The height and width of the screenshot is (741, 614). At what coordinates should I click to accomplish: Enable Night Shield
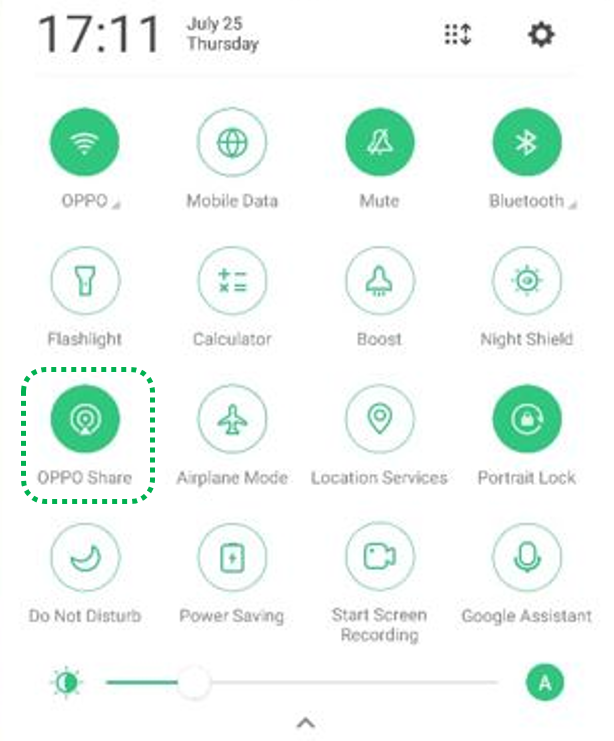pyautogui.click(x=526, y=282)
